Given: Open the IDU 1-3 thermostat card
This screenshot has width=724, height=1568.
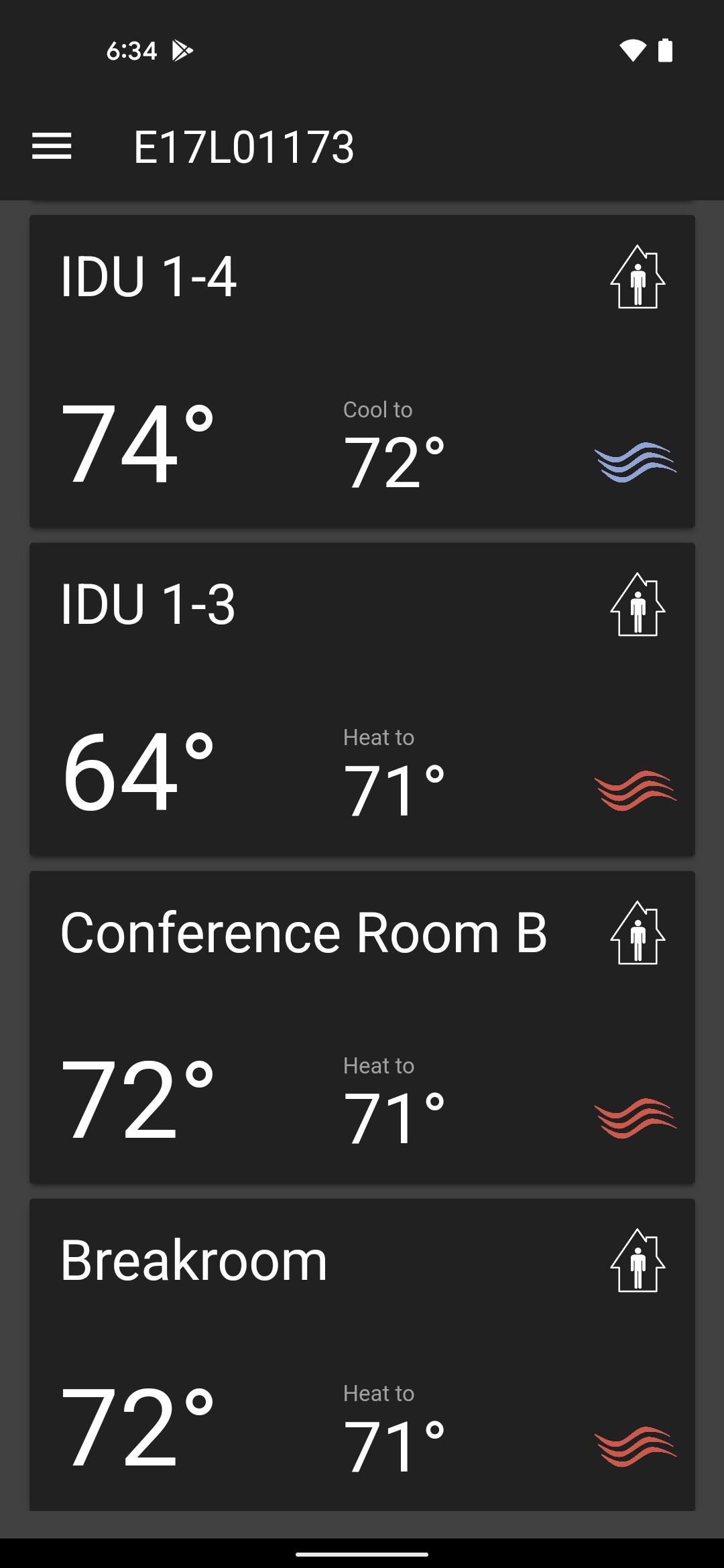Looking at the screenshot, I should [362, 700].
